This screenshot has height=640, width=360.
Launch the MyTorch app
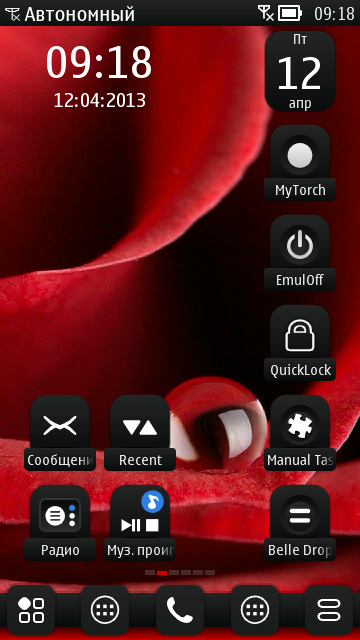pos(300,163)
